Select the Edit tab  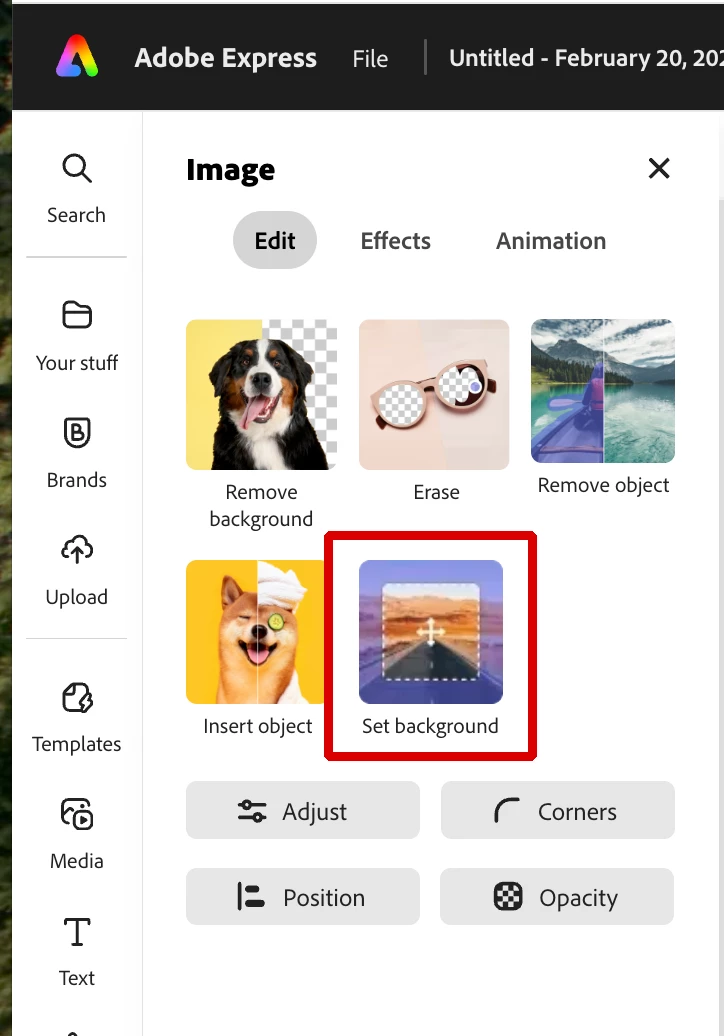click(275, 241)
